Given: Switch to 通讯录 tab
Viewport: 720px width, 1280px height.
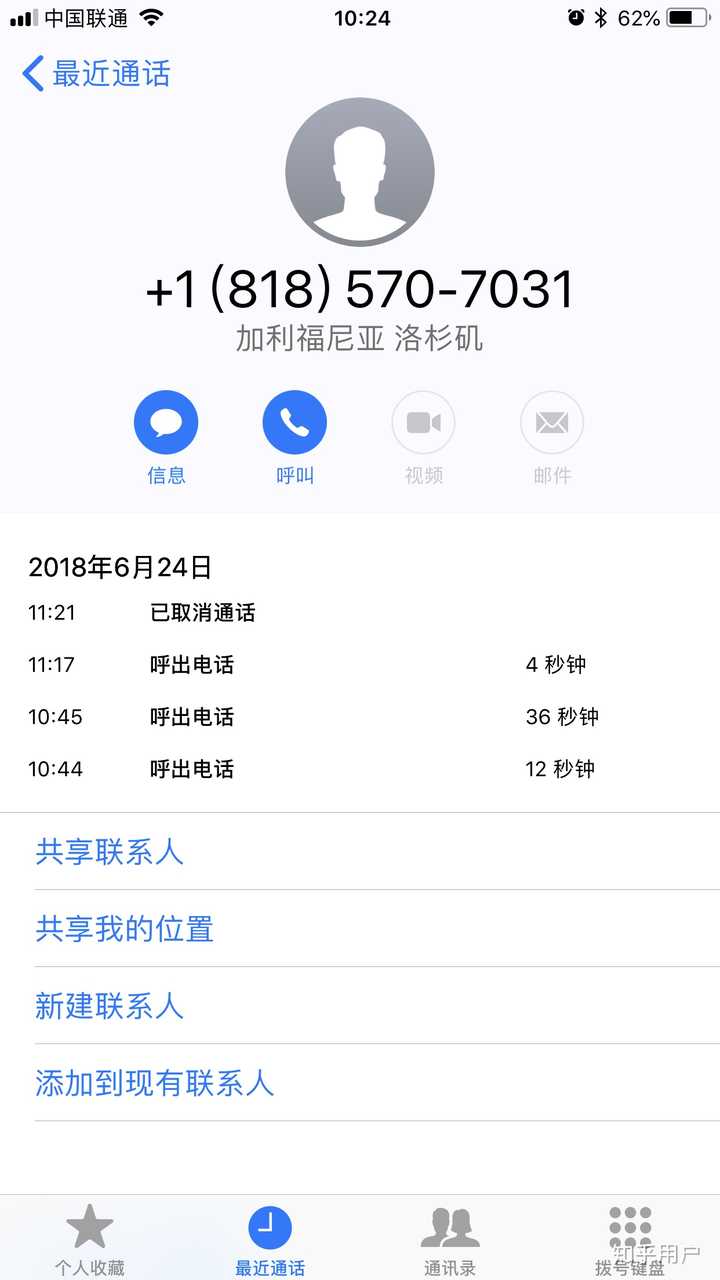Looking at the screenshot, I should click(x=450, y=1240).
